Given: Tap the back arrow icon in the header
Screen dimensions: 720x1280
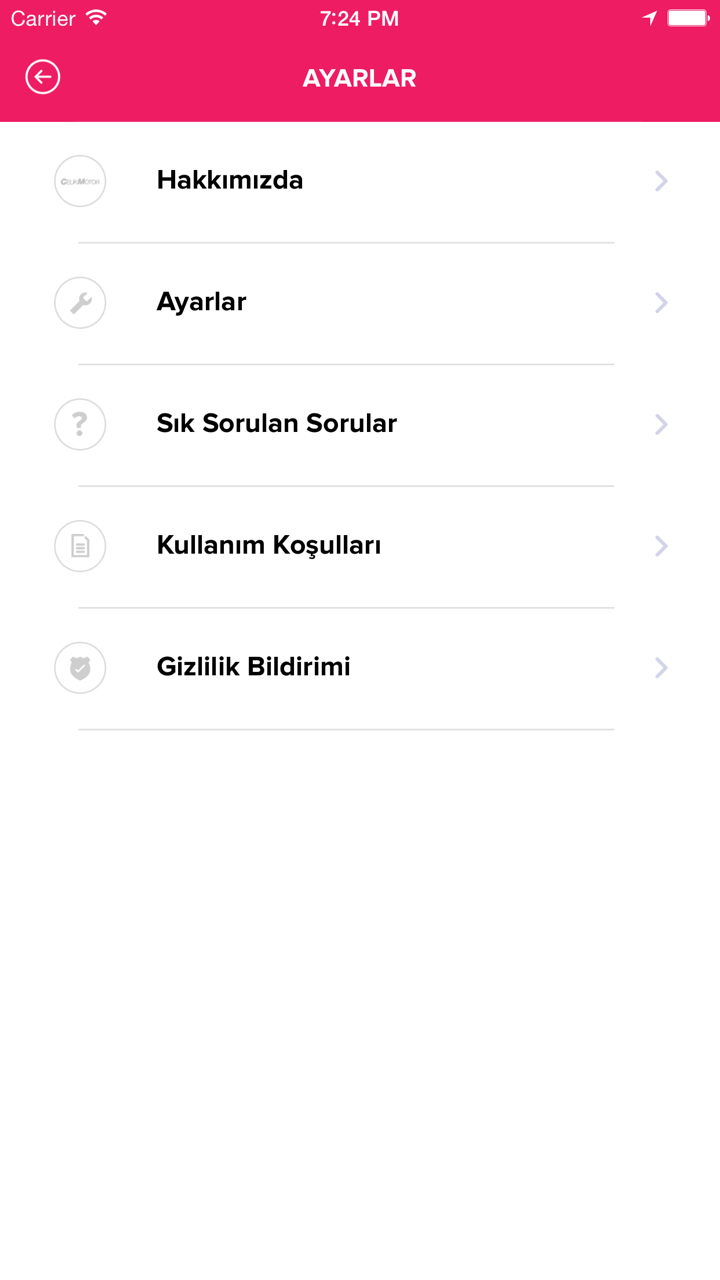Looking at the screenshot, I should click(x=42, y=76).
